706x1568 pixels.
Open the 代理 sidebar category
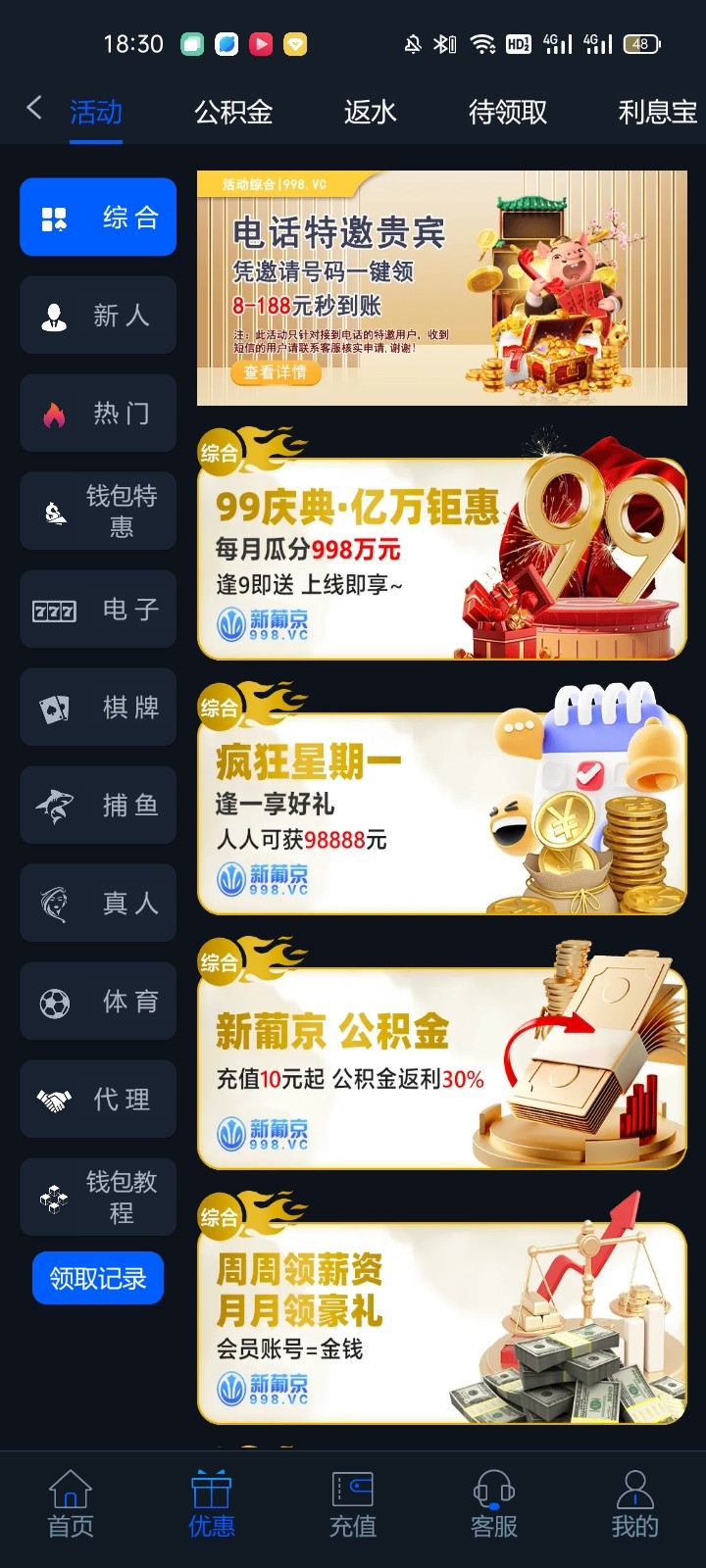(x=98, y=1099)
